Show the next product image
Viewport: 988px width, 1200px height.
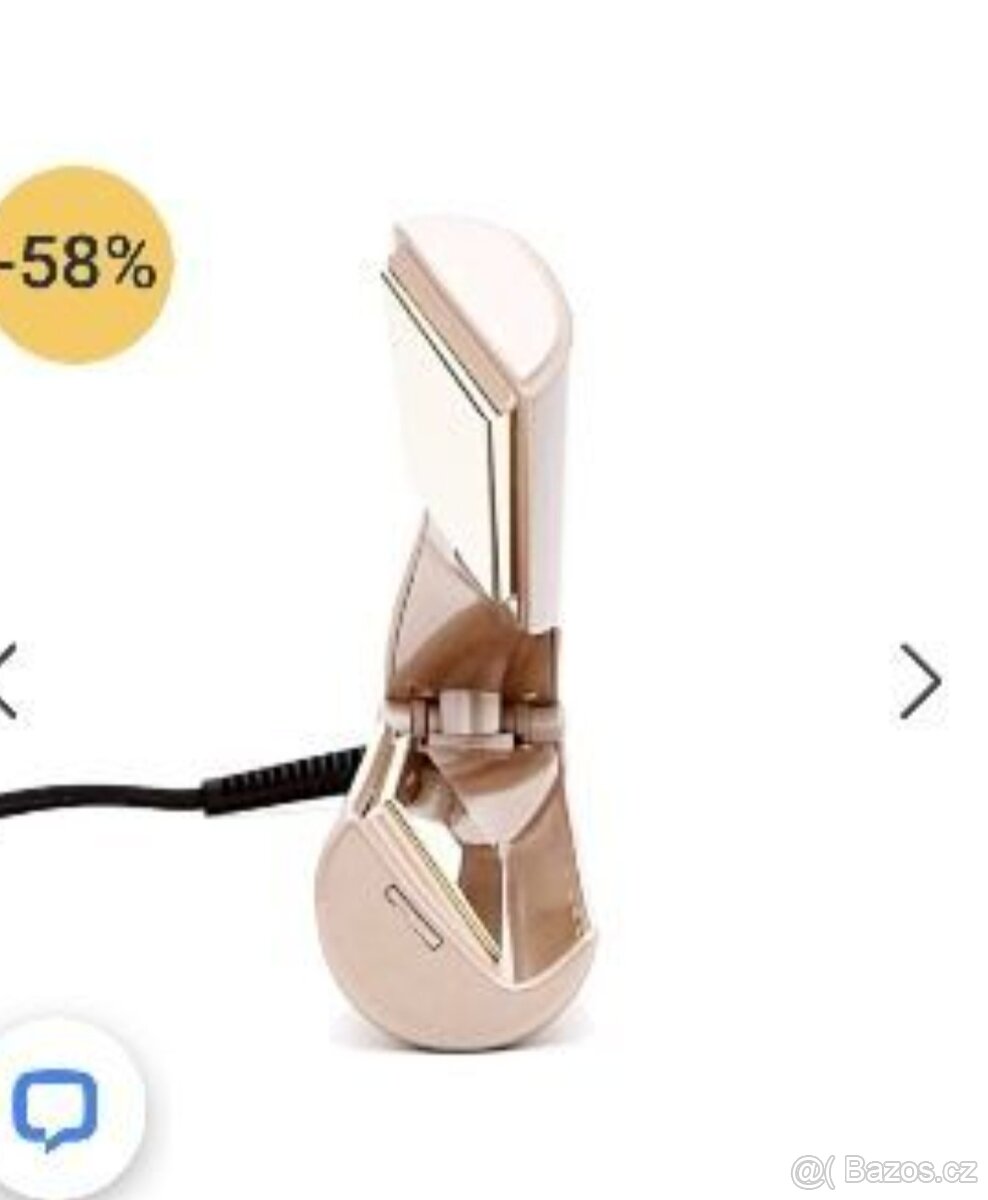coord(920,681)
